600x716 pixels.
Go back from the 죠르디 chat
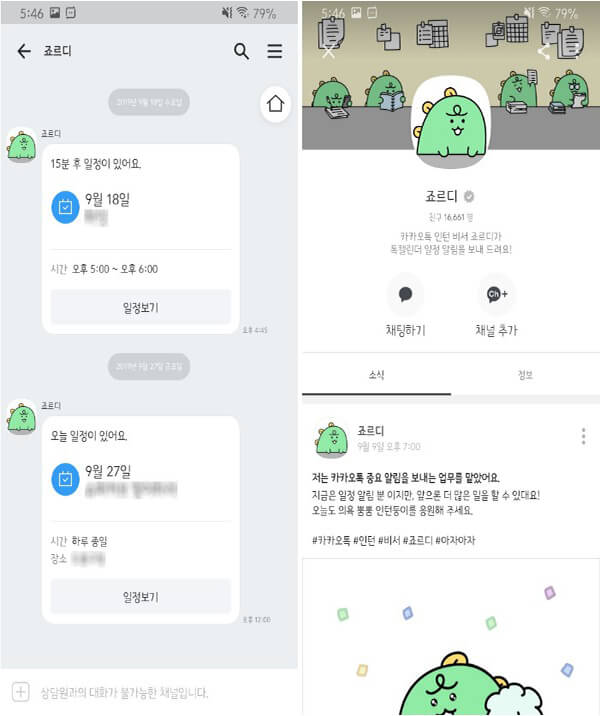click(x=24, y=52)
